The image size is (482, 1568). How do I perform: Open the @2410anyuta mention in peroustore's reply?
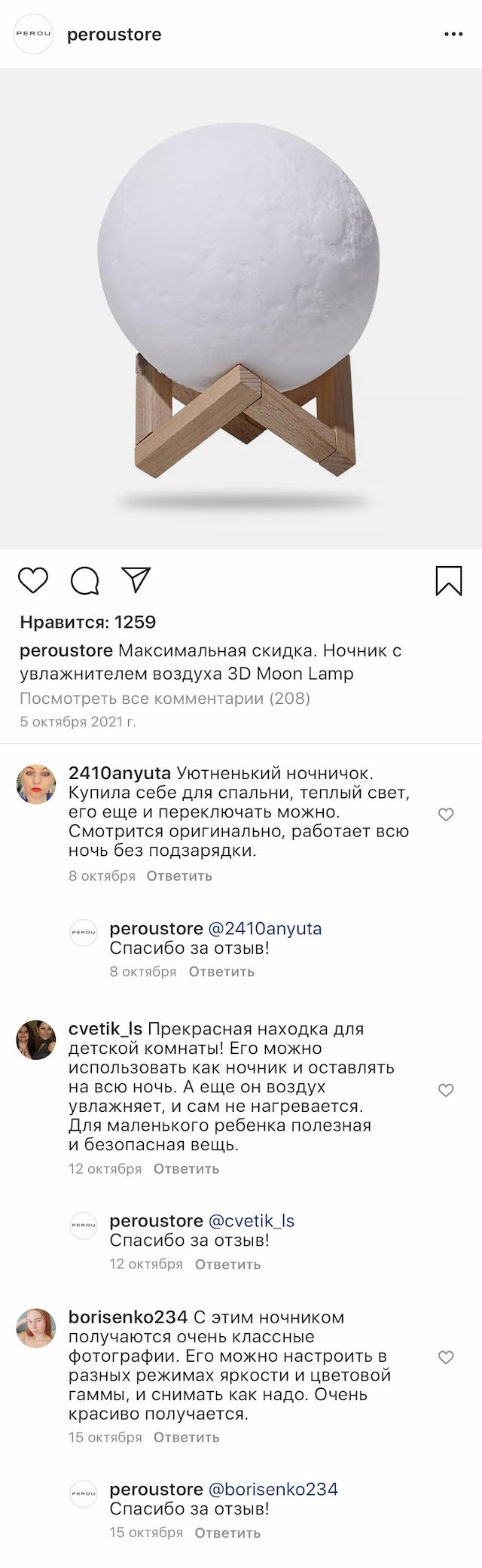[264, 928]
